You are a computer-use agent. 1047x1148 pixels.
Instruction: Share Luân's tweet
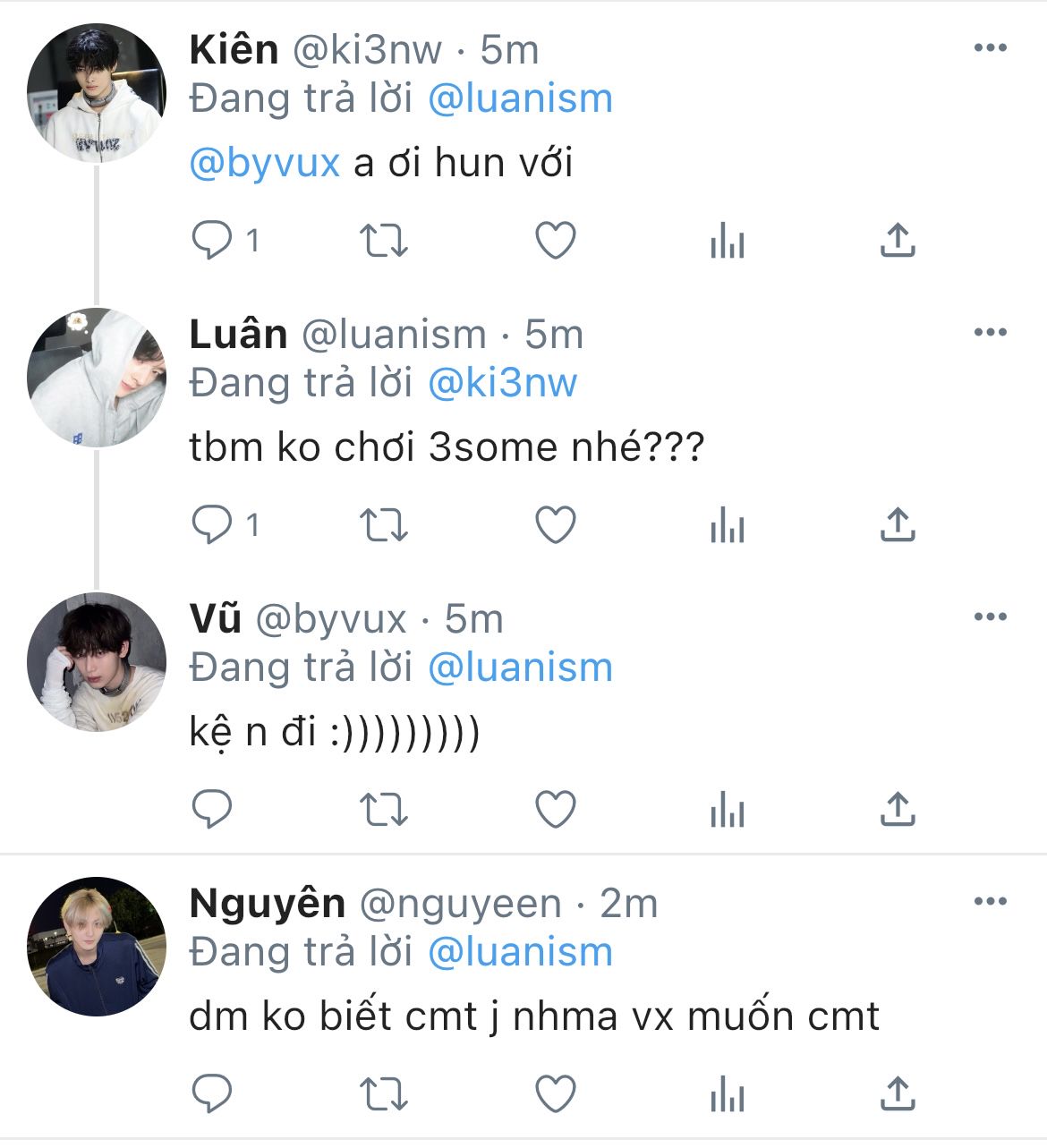pos(897,524)
